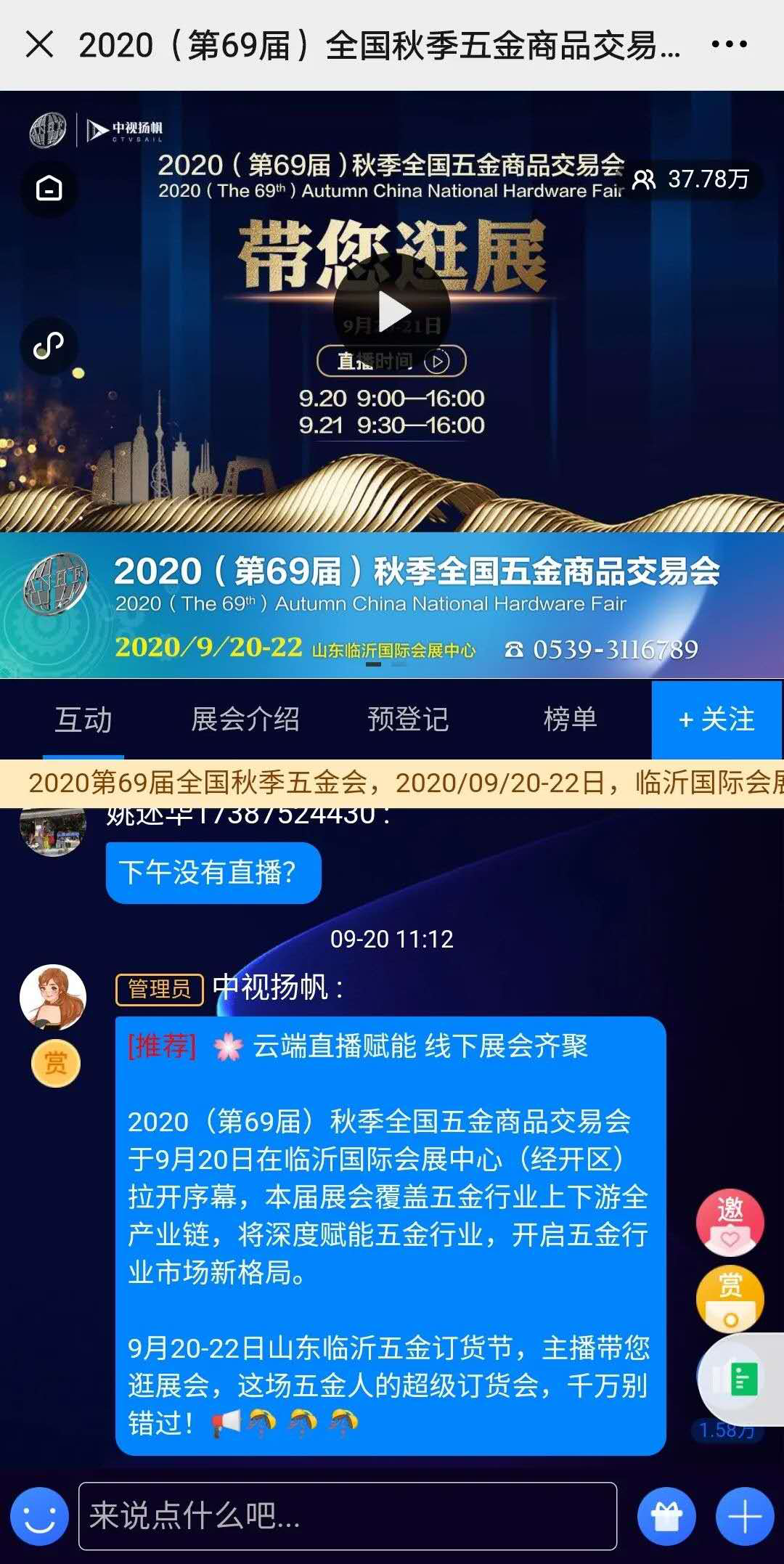This screenshot has height=1564, width=784.
Task: Focus the 来说点什么吧 comment field
Action: 347,1516
